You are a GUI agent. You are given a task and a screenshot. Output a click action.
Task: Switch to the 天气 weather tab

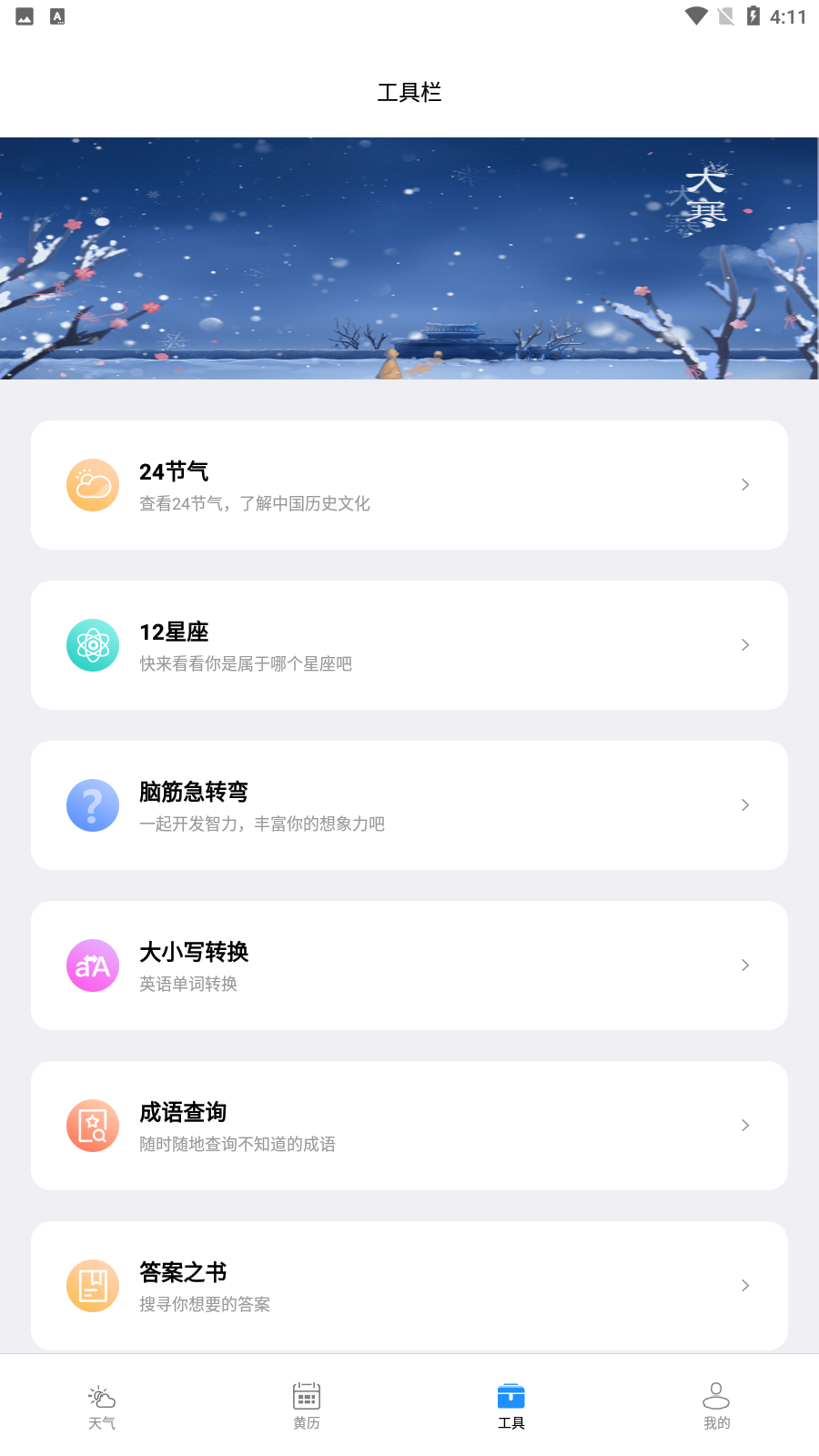coord(102,1406)
